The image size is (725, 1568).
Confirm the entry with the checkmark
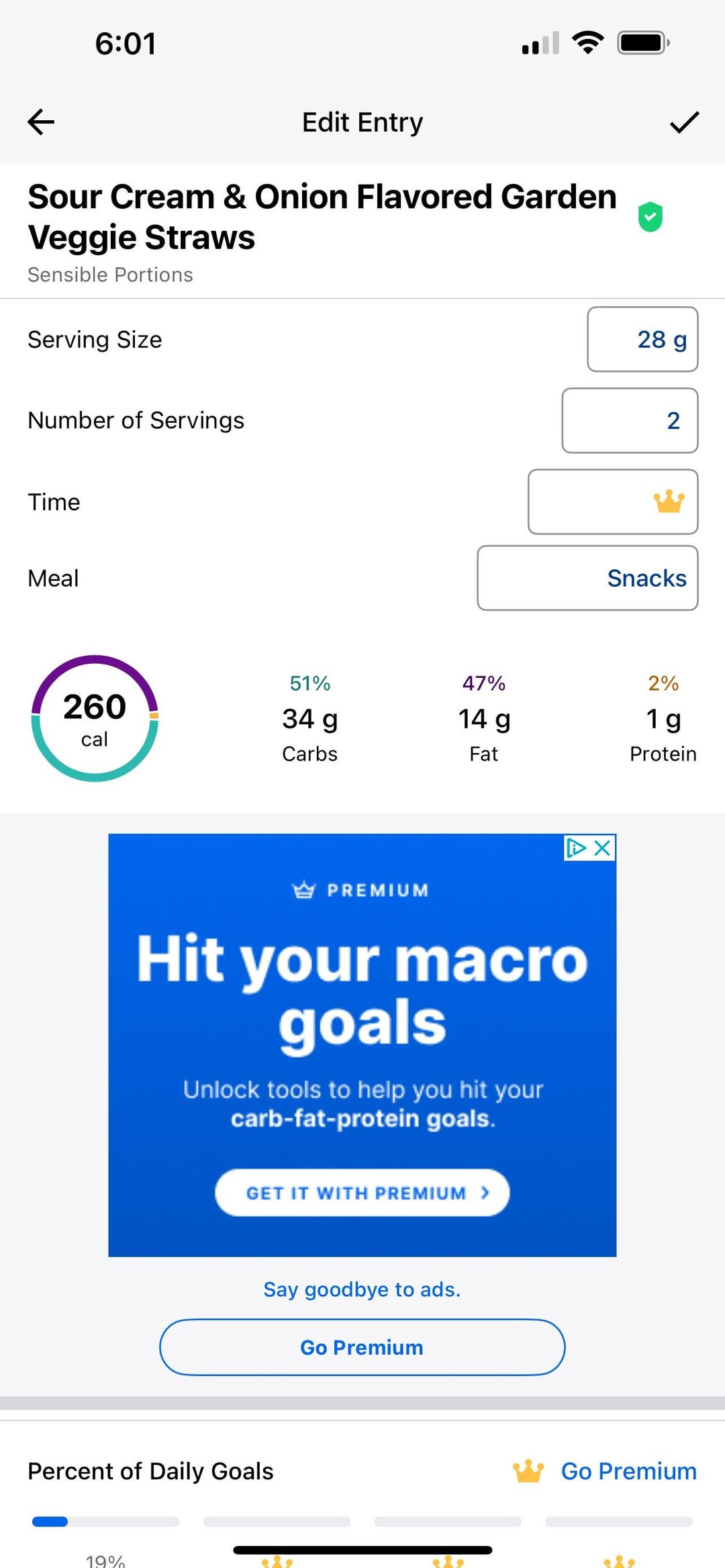pyautogui.click(x=684, y=122)
